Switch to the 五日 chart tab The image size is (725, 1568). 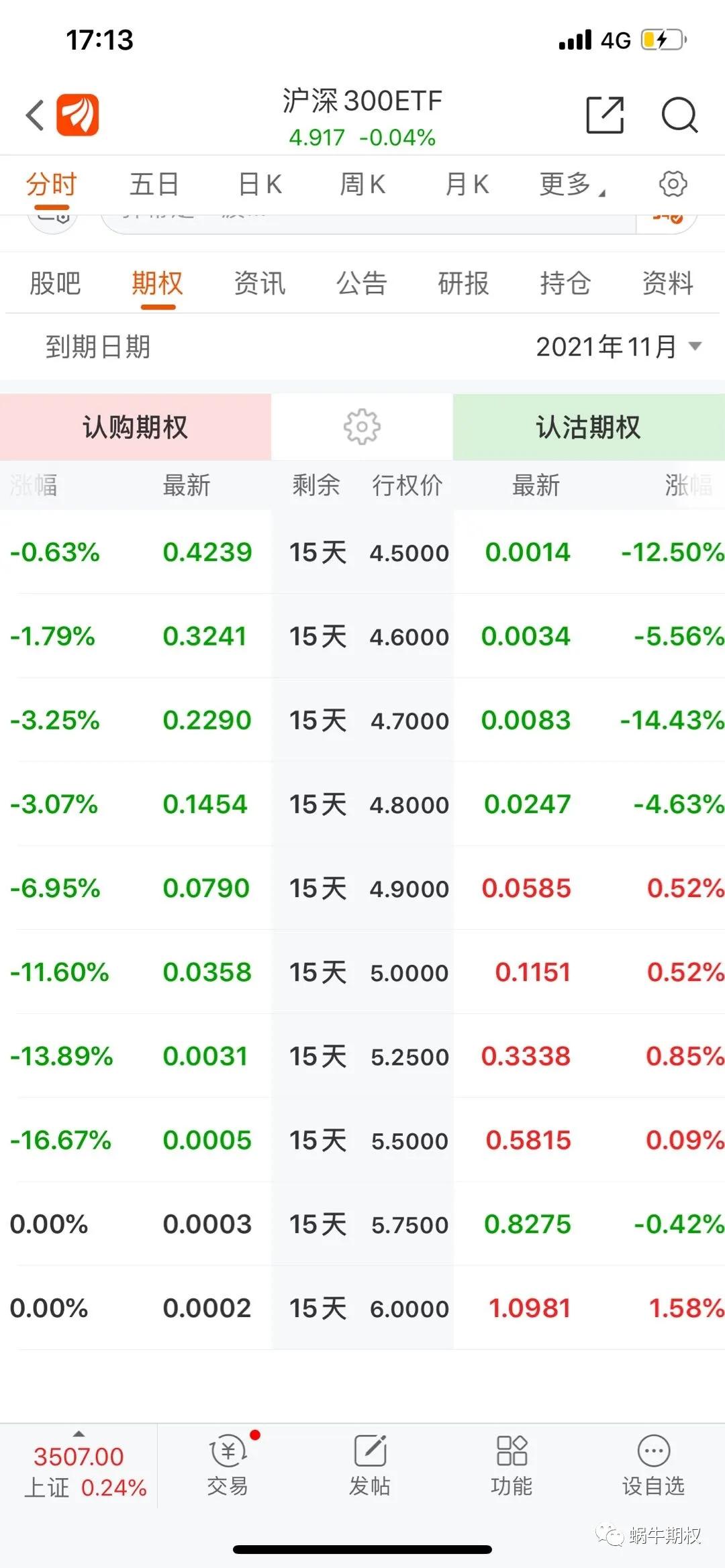[x=154, y=184]
